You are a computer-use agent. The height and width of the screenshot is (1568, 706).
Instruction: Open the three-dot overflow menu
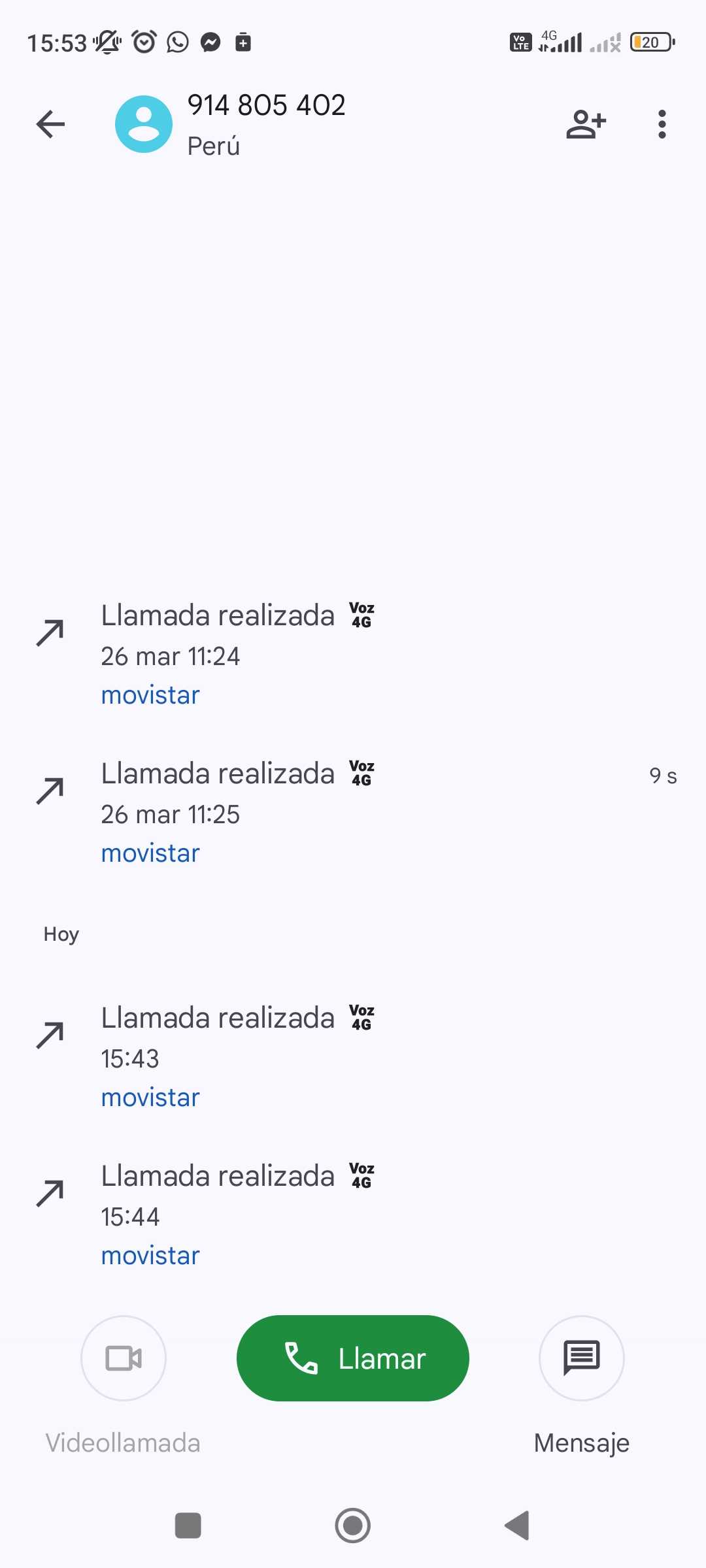[662, 124]
